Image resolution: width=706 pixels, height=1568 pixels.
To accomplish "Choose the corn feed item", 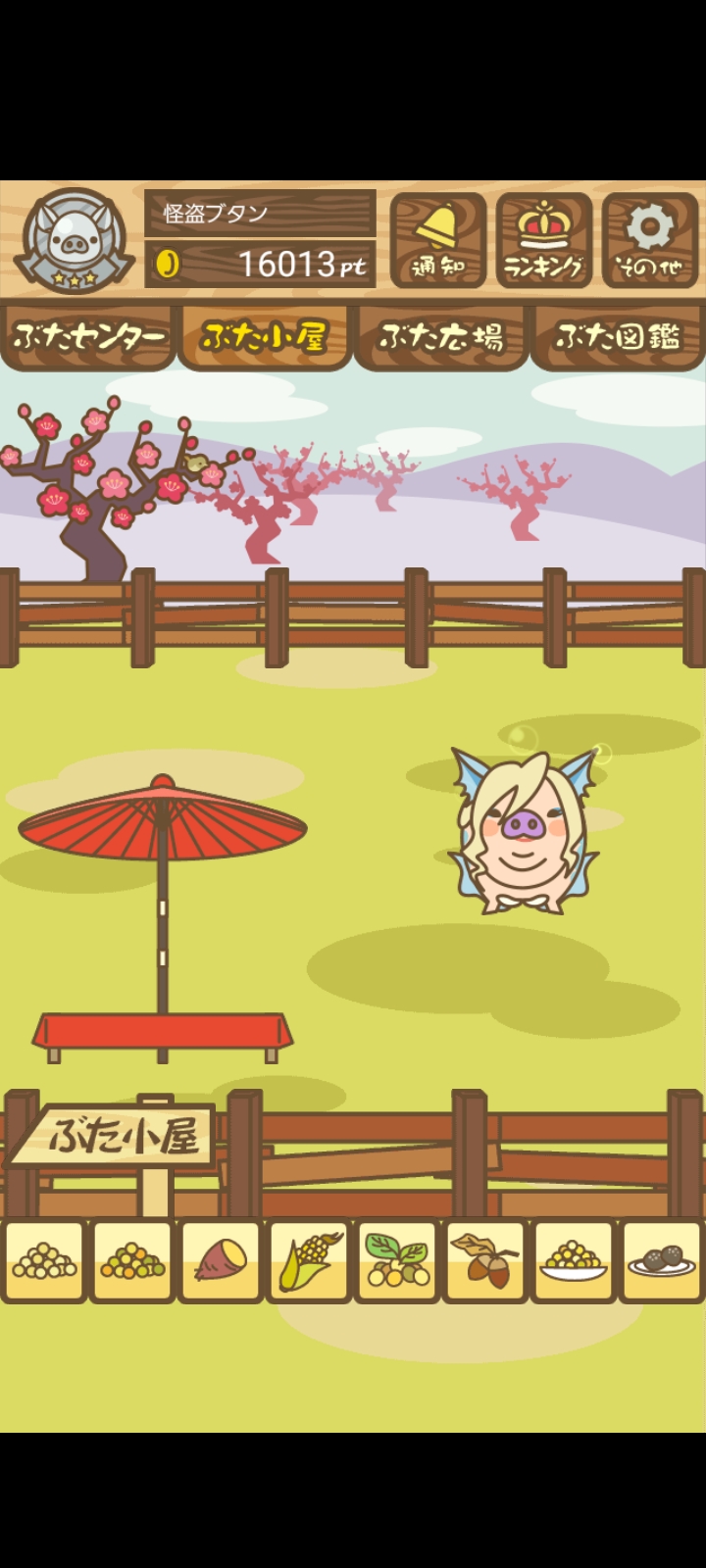I will coord(309,1260).
